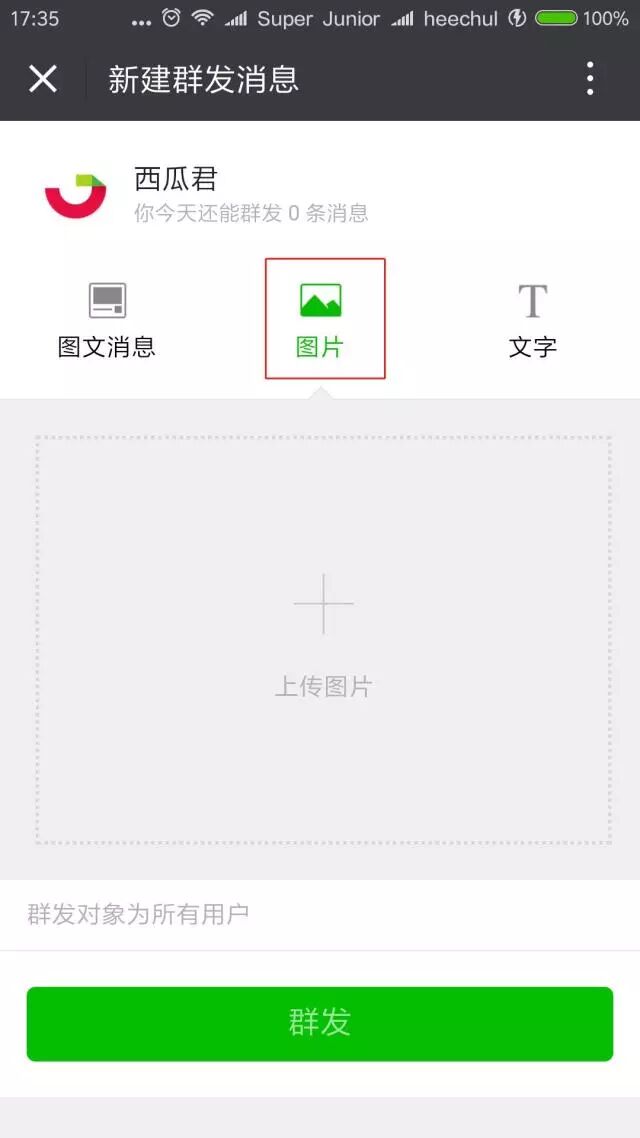Switch to the 文字 tab

pyautogui.click(x=532, y=320)
